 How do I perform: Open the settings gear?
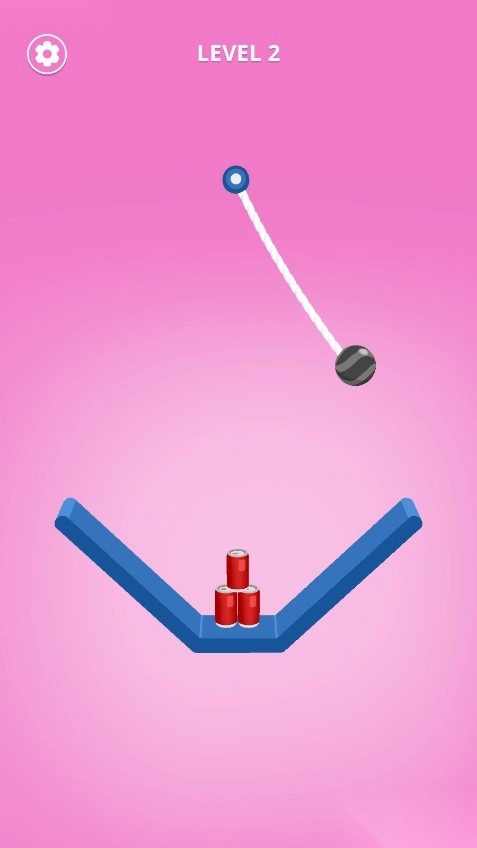point(47,54)
